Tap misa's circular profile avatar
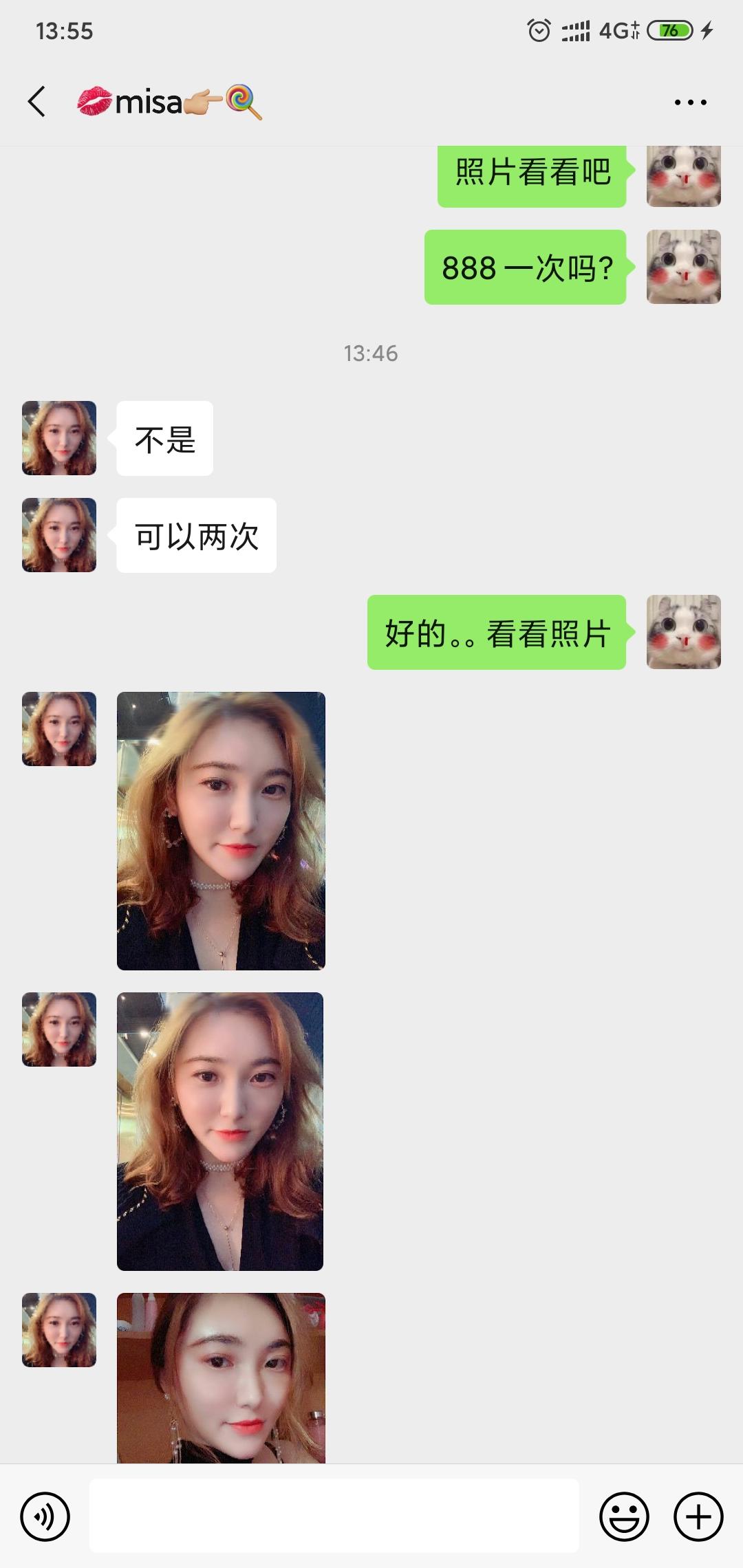The height and width of the screenshot is (1568, 743). [x=58, y=438]
